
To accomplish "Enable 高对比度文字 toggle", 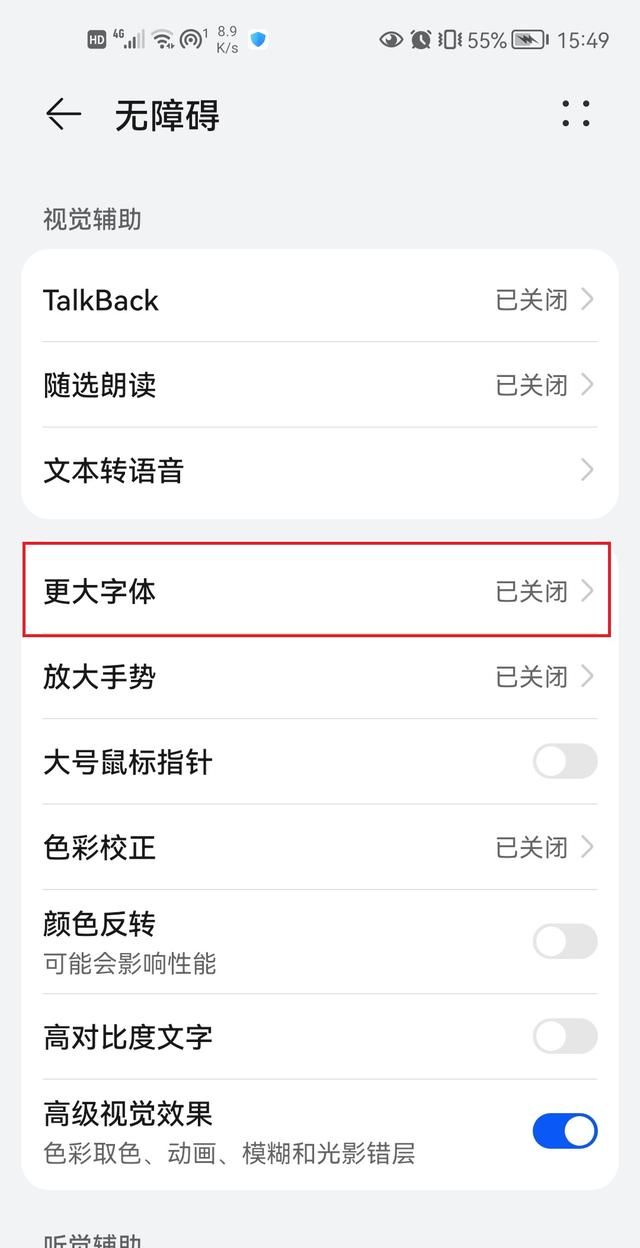I will pyautogui.click(x=565, y=1036).
